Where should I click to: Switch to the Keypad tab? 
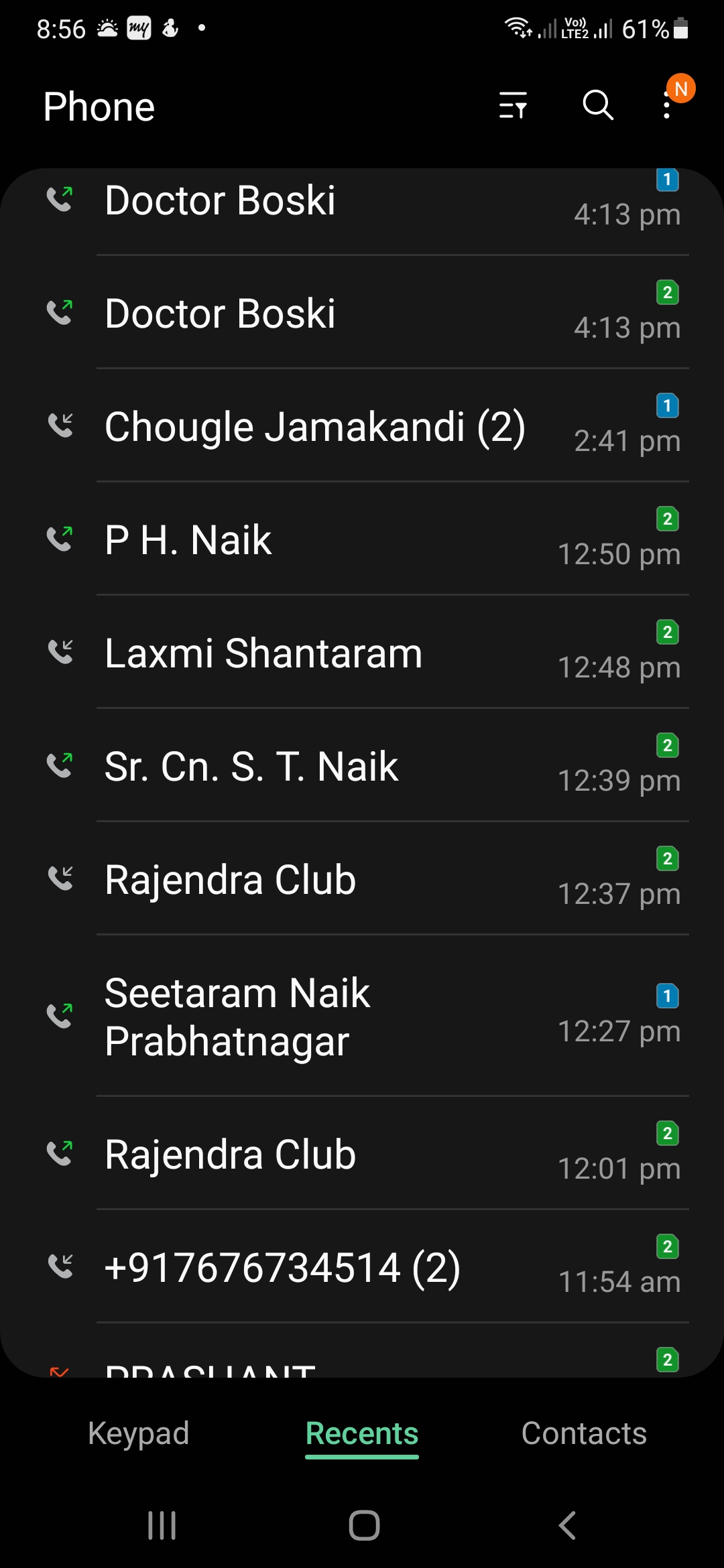click(139, 1434)
